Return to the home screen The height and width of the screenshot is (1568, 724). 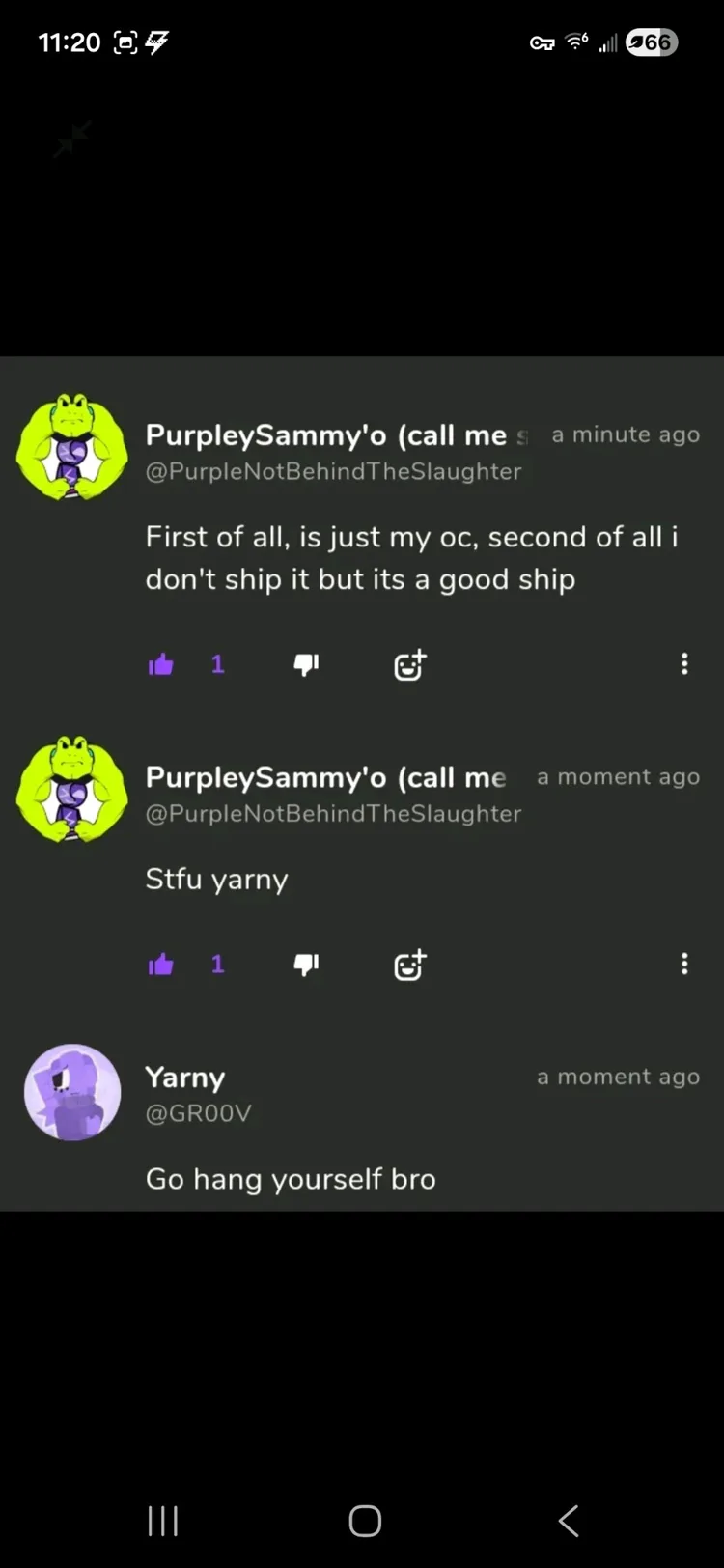coord(365,1521)
